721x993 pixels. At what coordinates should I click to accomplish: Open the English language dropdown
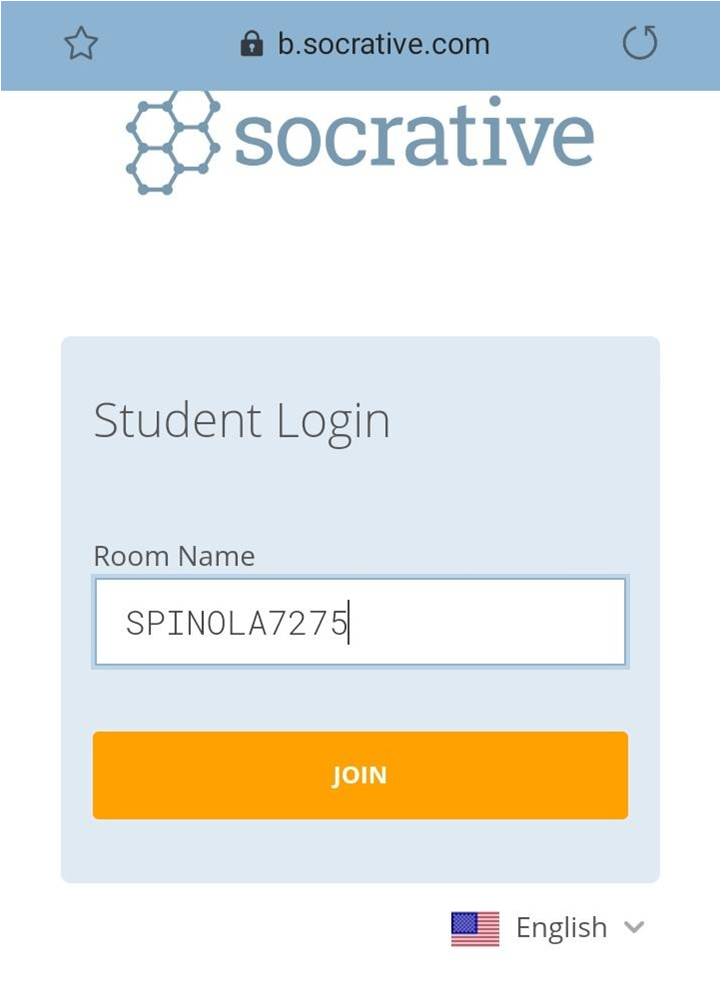(549, 928)
